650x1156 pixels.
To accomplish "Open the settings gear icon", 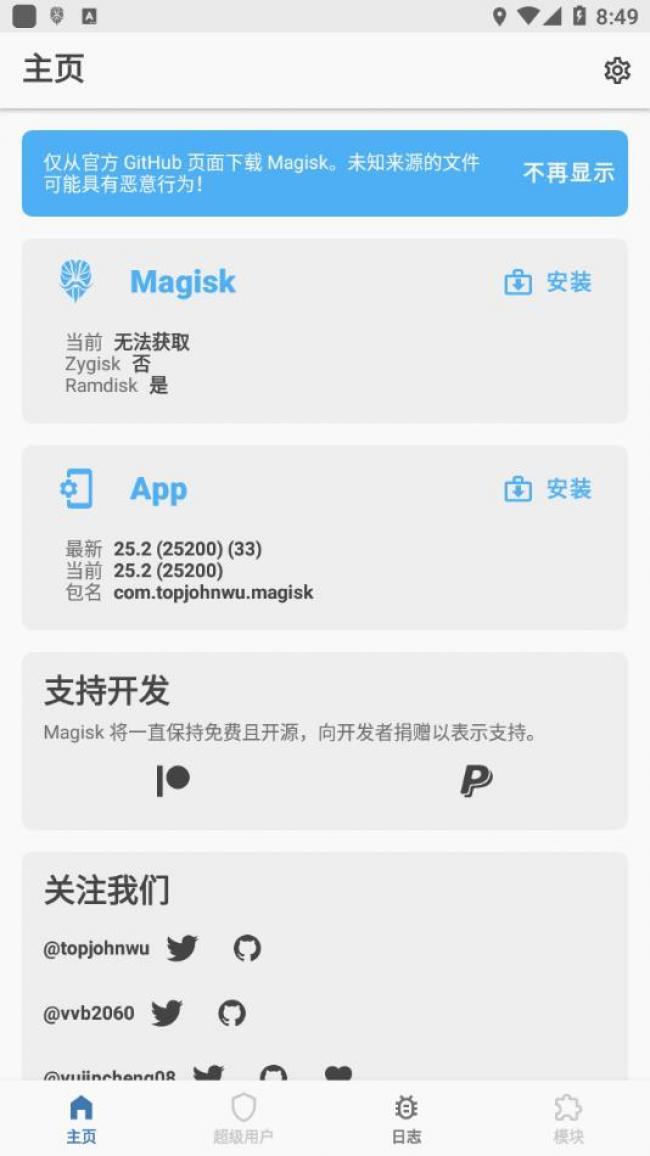I will 617,70.
